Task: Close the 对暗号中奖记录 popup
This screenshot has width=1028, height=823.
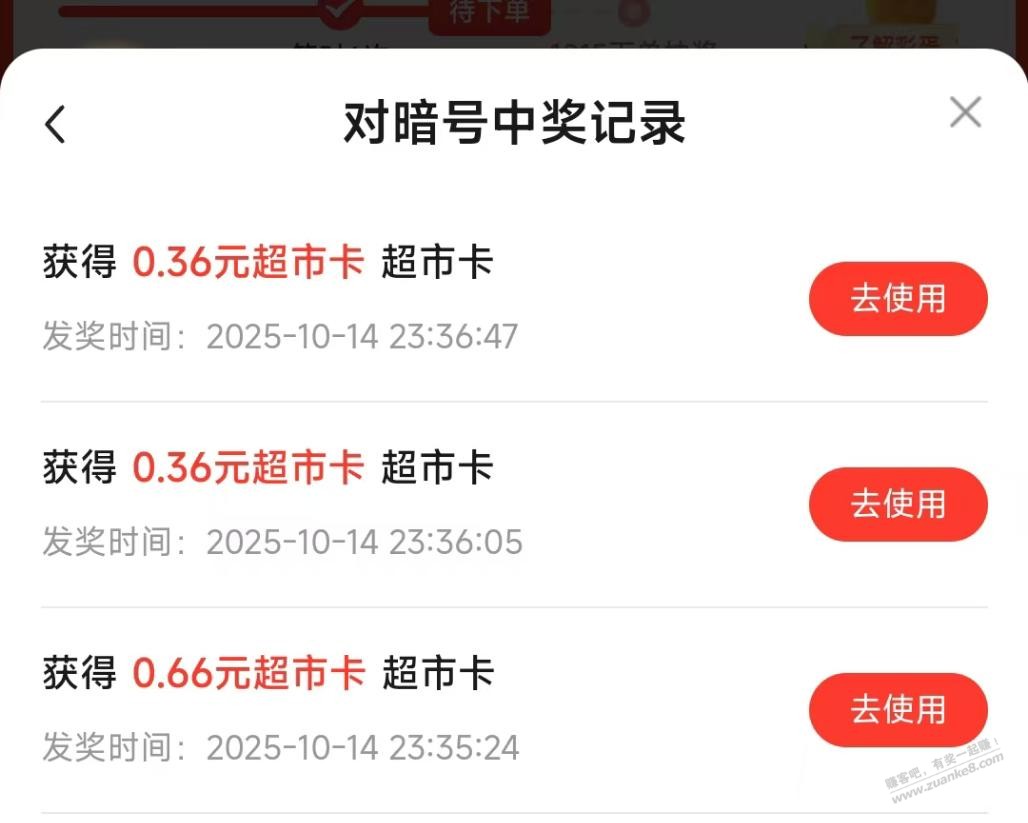Action: [x=965, y=113]
